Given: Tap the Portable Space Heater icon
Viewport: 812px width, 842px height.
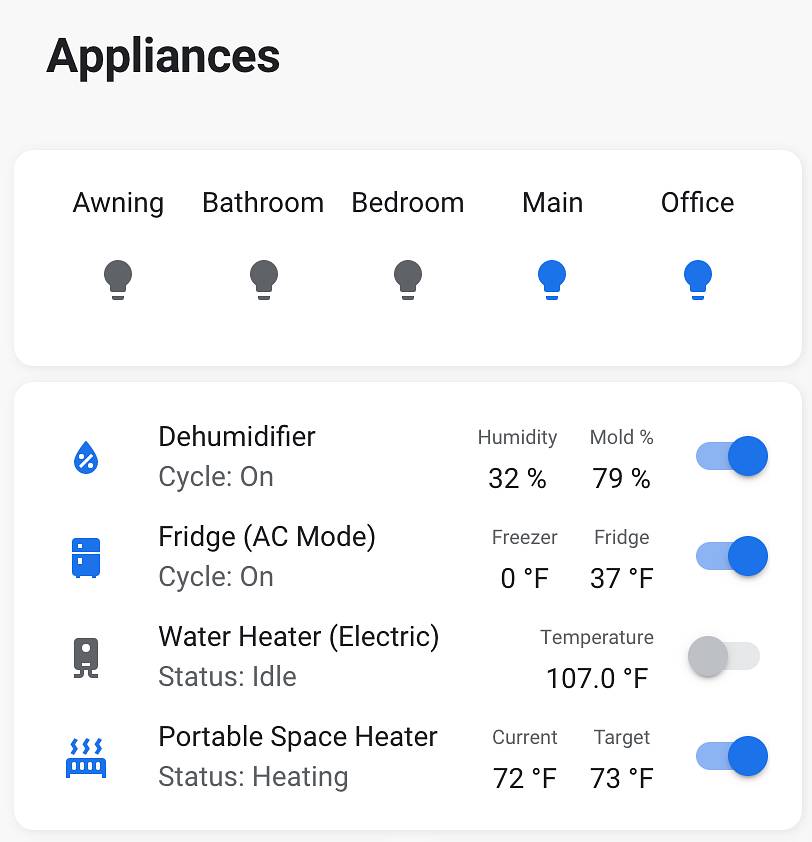Looking at the screenshot, I should [86, 756].
